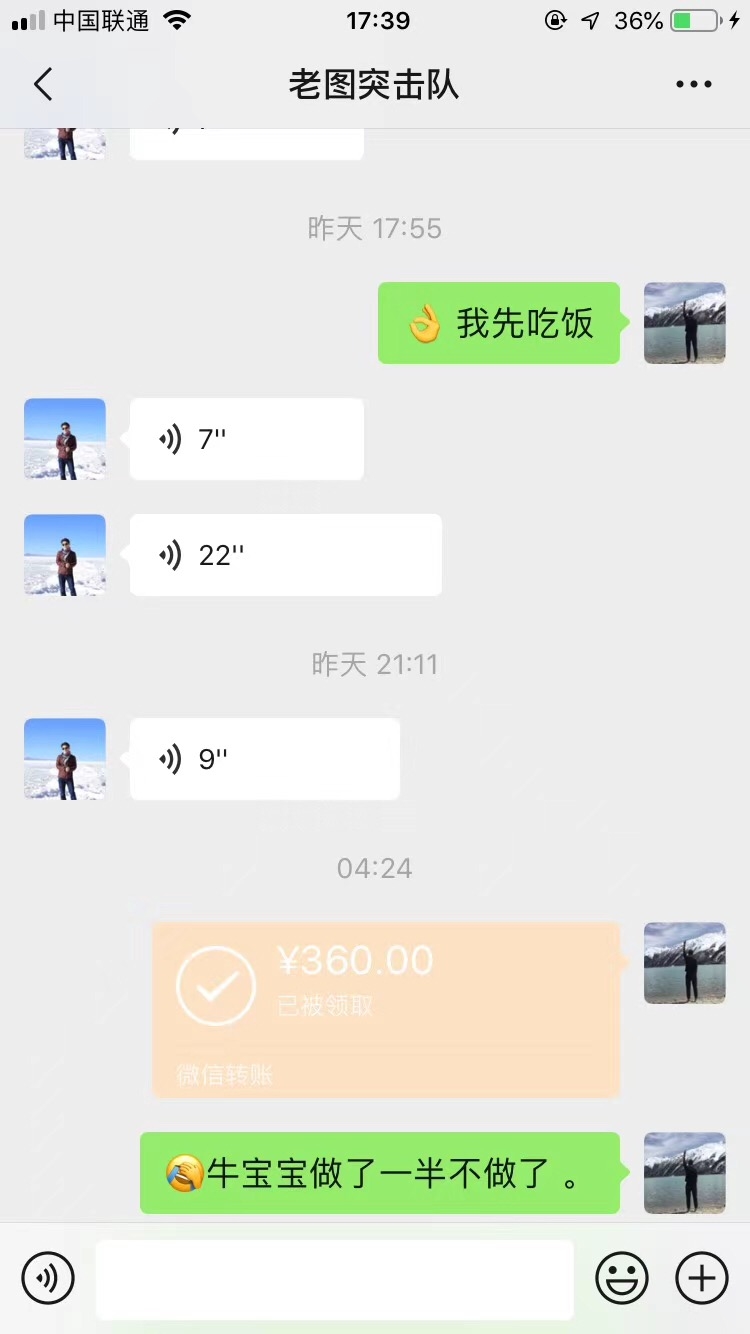
Task: Open sender's avatar beside the 7'' message
Action: pyautogui.click(x=64, y=438)
